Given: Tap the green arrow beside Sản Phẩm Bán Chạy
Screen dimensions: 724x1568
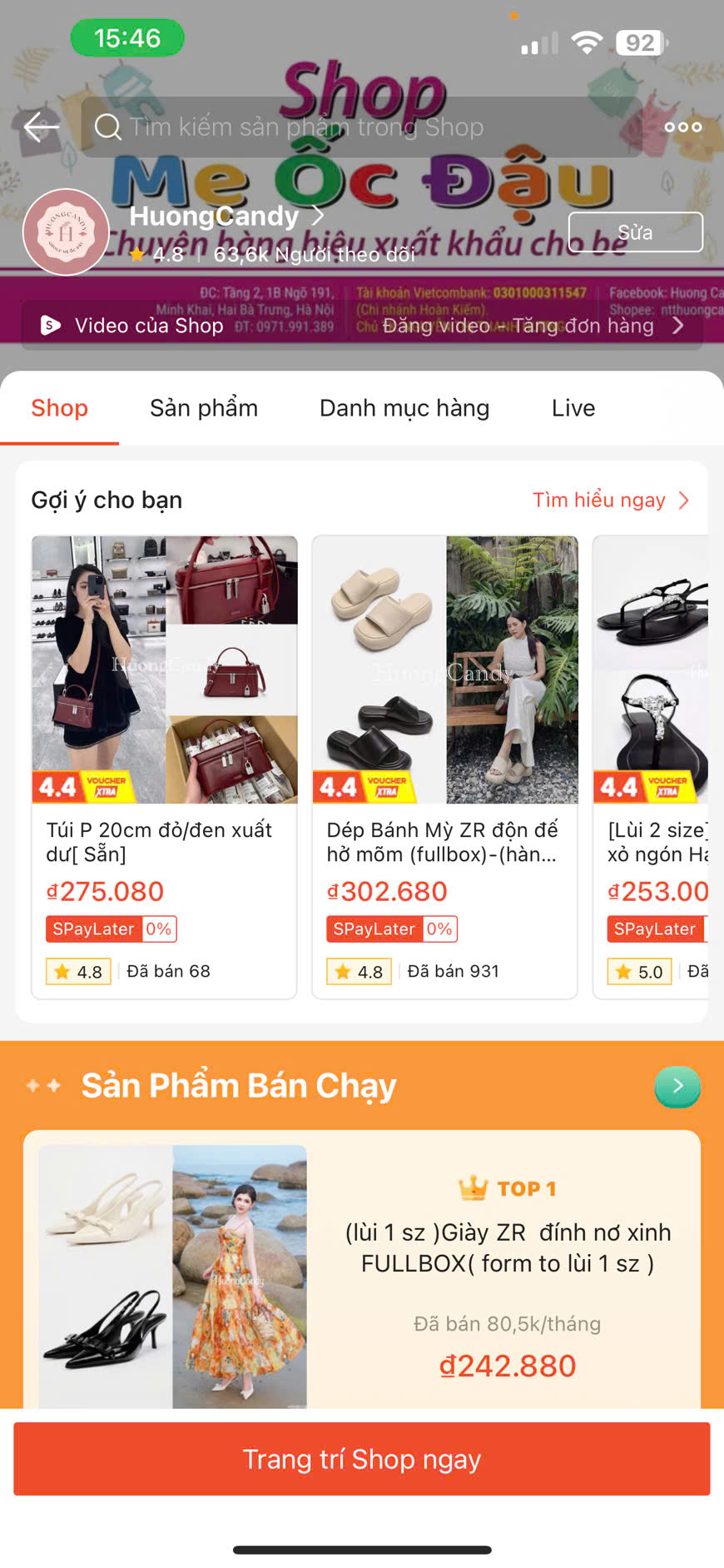Looking at the screenshot, I should [x=677, y=1086].
